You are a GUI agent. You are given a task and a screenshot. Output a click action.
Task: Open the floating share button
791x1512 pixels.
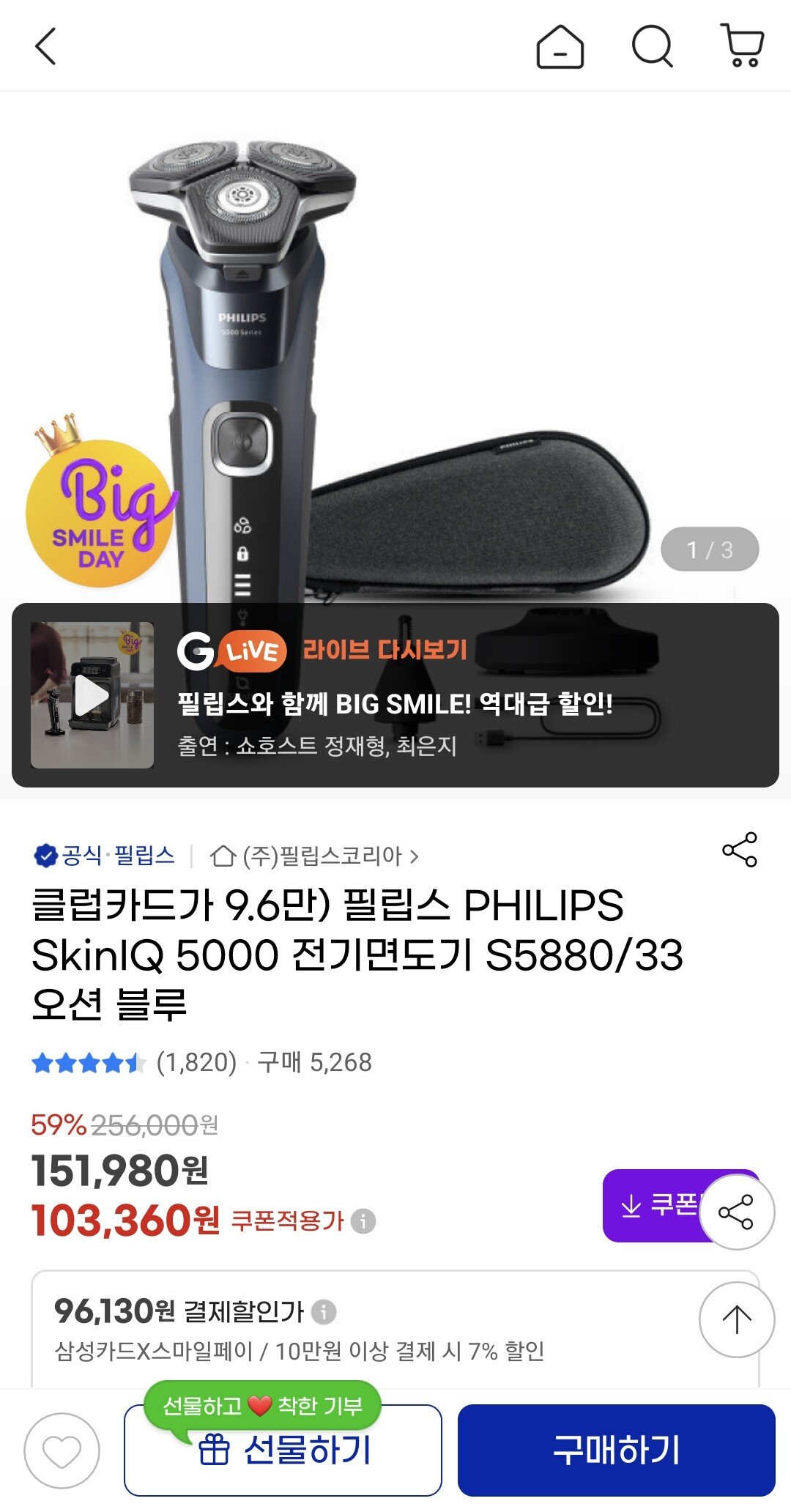click(x=736, y=1212)
